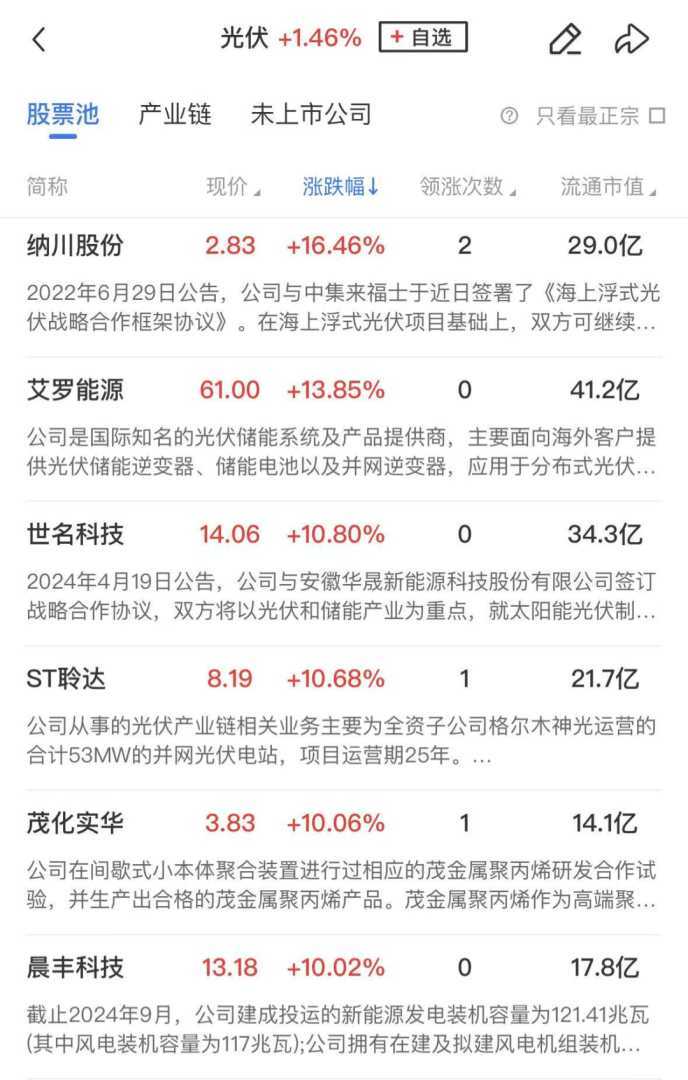Switch to the 未上市公司 tab

tap(311, 114)
